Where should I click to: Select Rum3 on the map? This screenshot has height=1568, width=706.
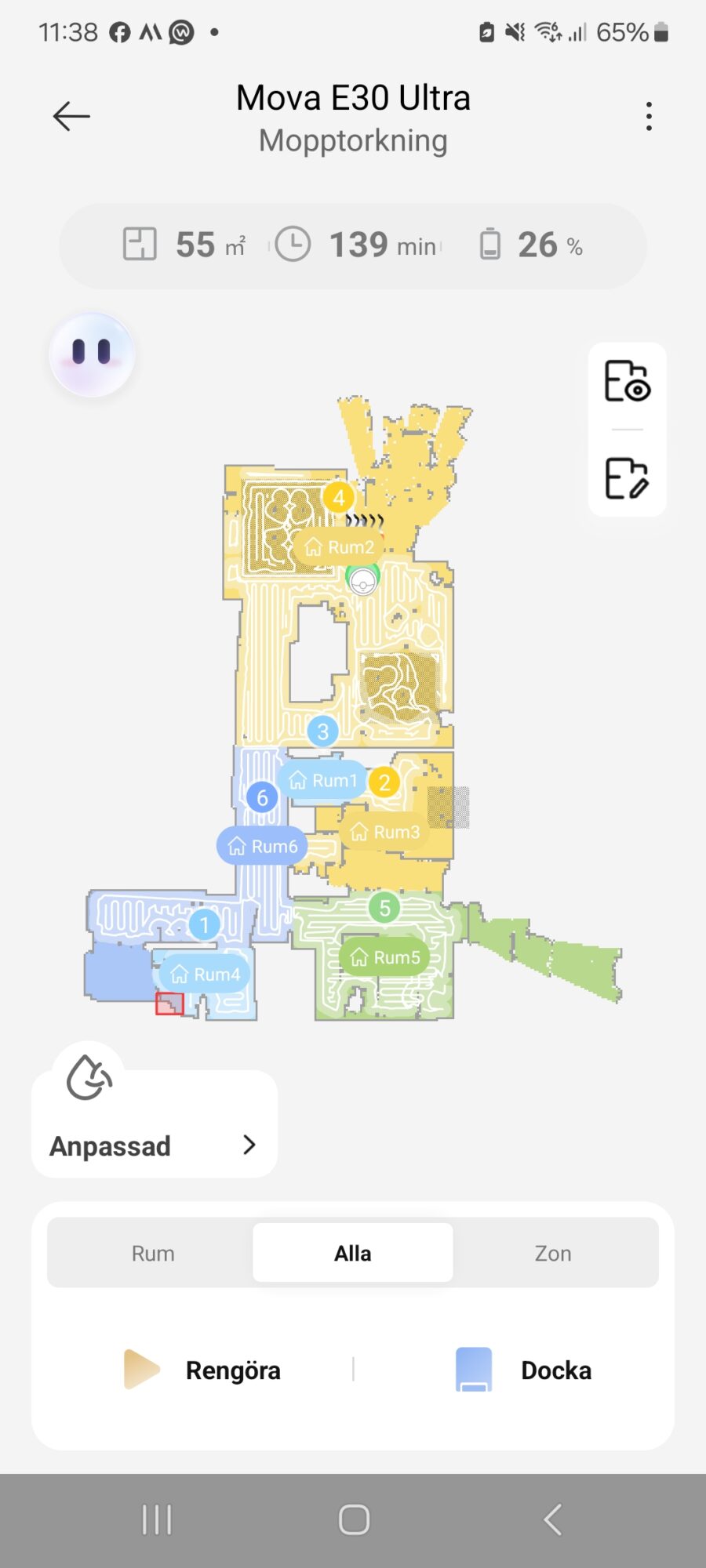point(385,832)
